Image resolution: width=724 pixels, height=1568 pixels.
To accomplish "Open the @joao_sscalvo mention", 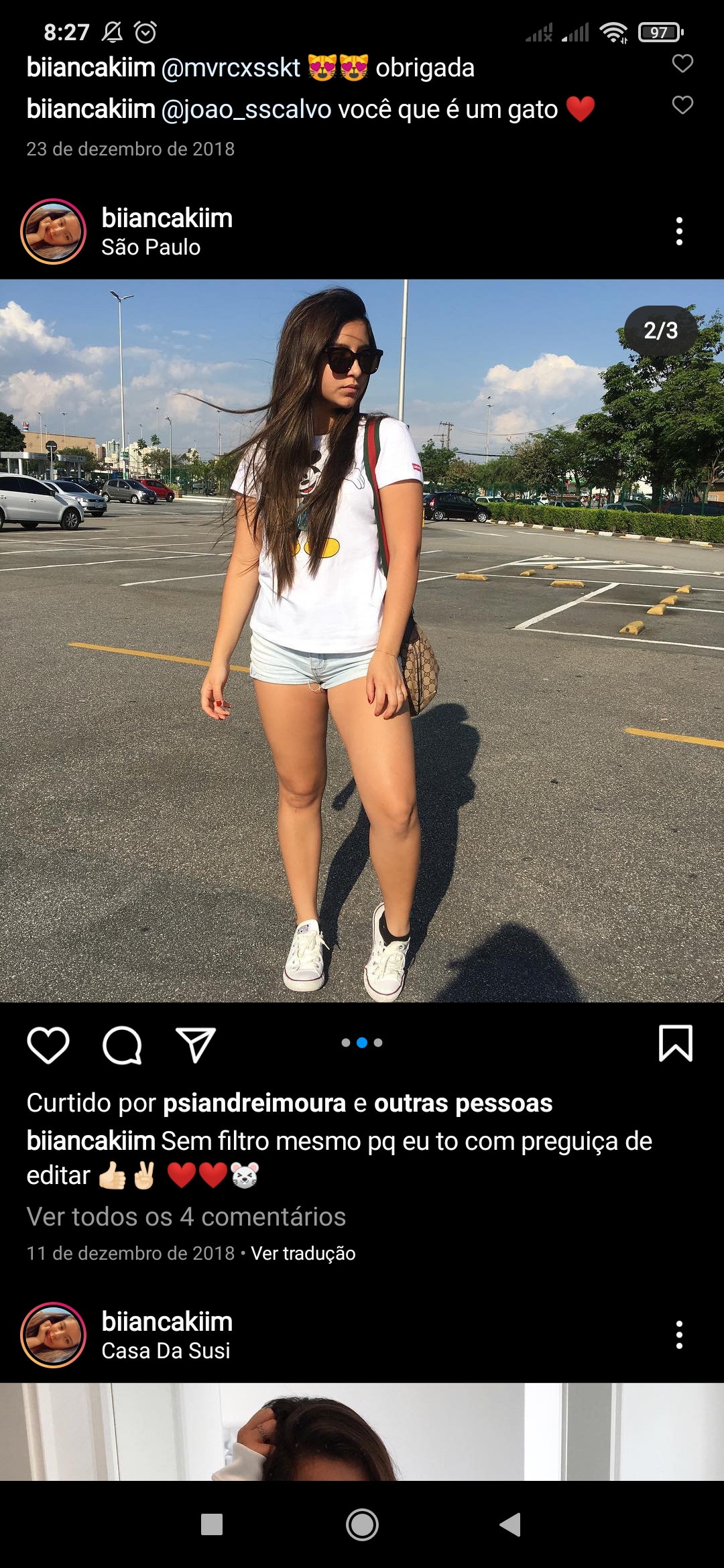I will pos(246,109).
